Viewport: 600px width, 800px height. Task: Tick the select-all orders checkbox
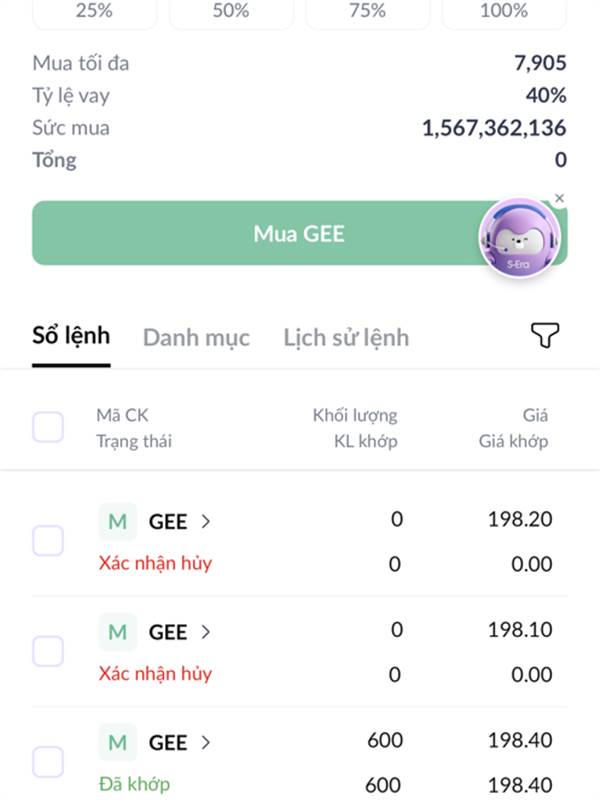point(48,427)
